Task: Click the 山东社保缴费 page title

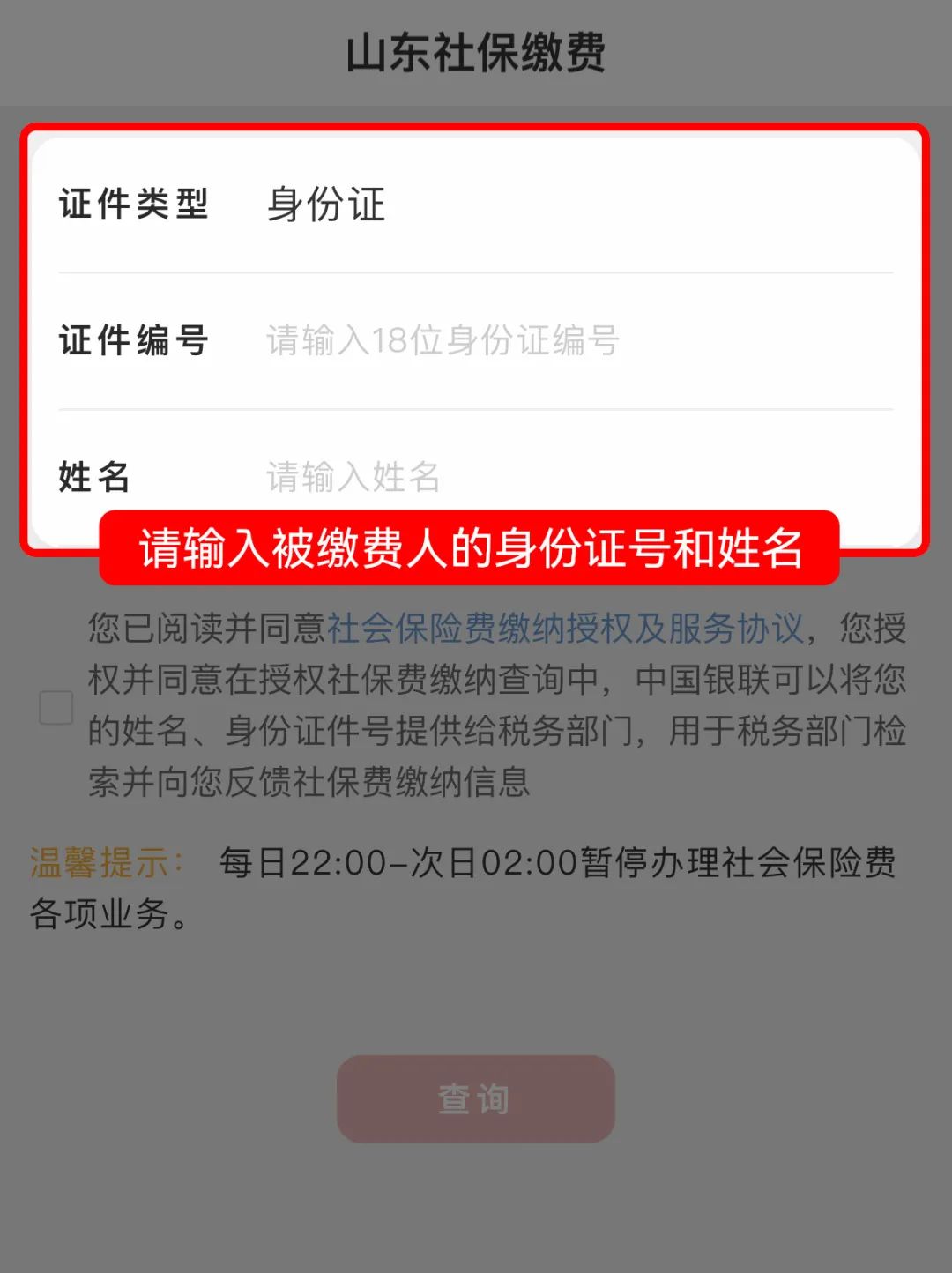Action: (x=476, y=50)
